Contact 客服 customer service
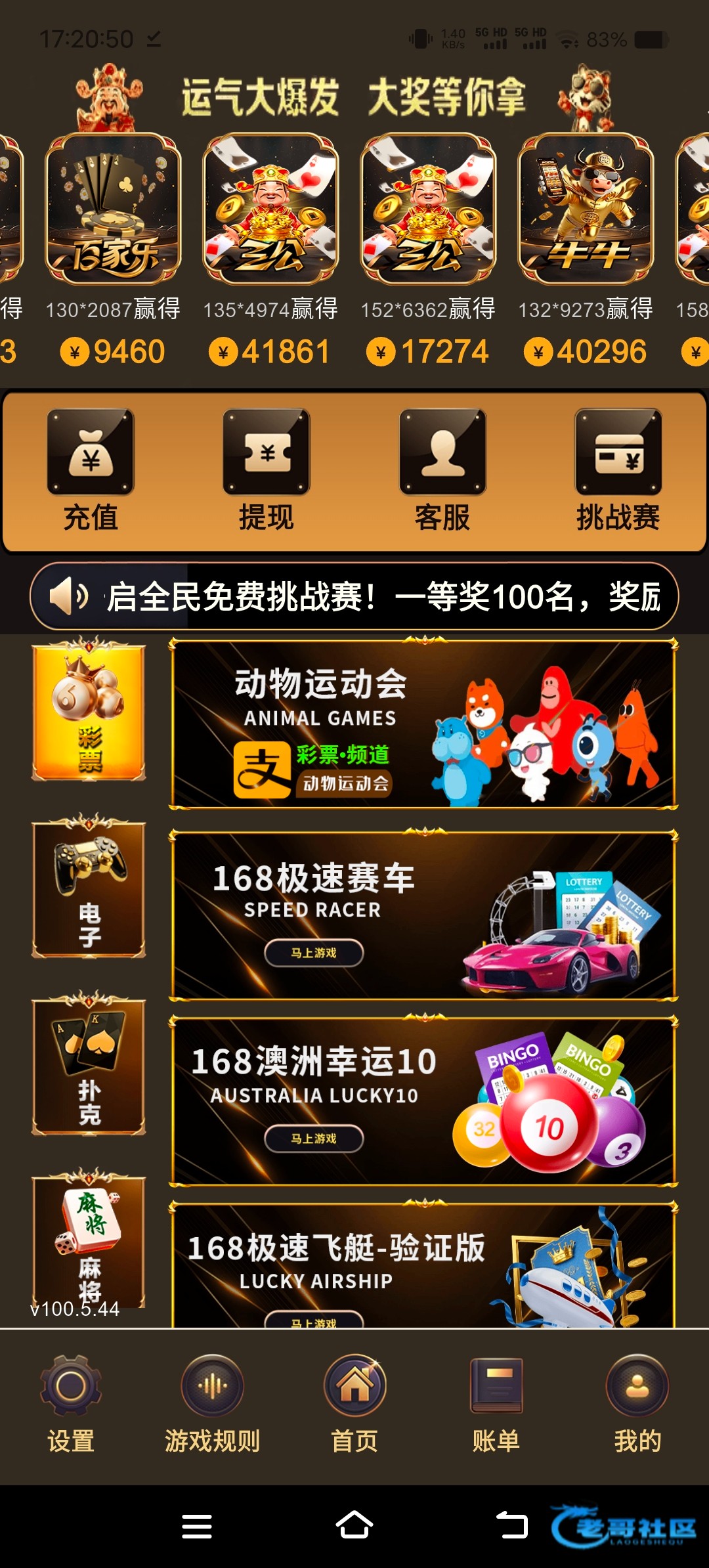The image size is (709, 1568). [x=442, y=469]
